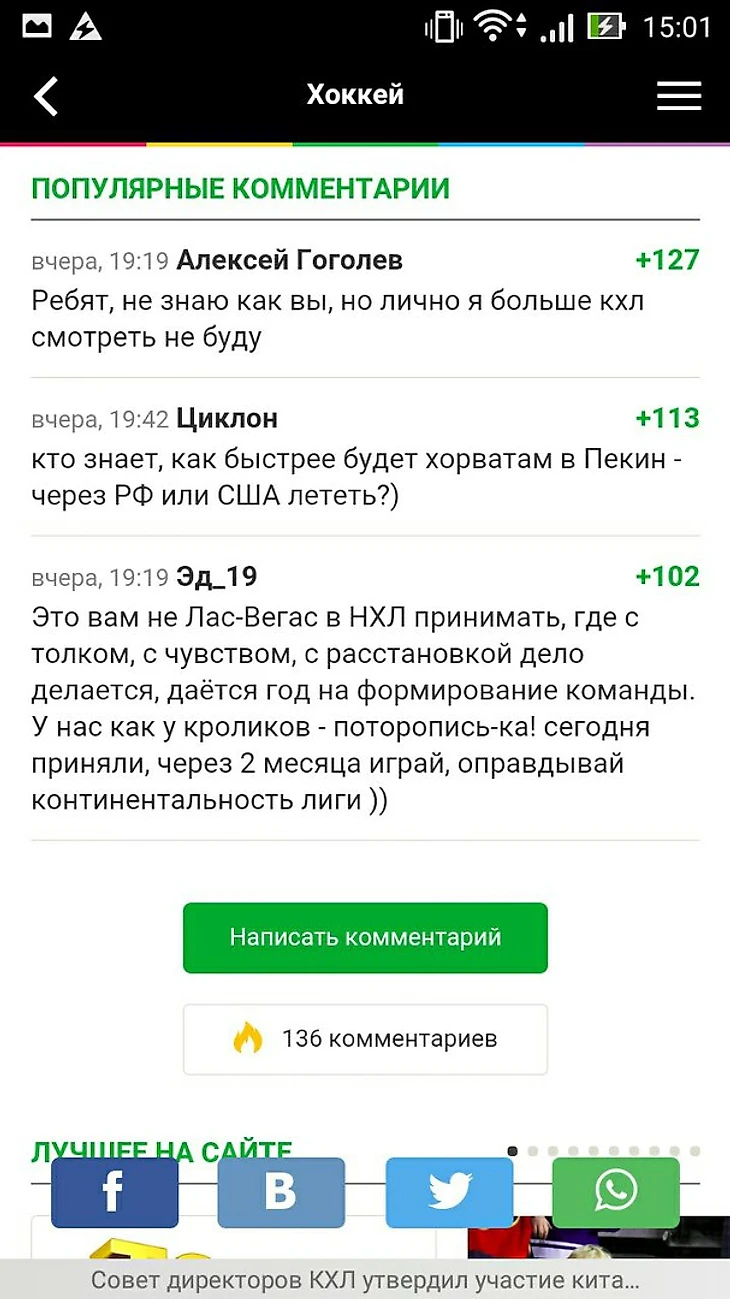This screenshot has width=730, height=1299.
Task: Share article on VK
Action: (281, 1192)
